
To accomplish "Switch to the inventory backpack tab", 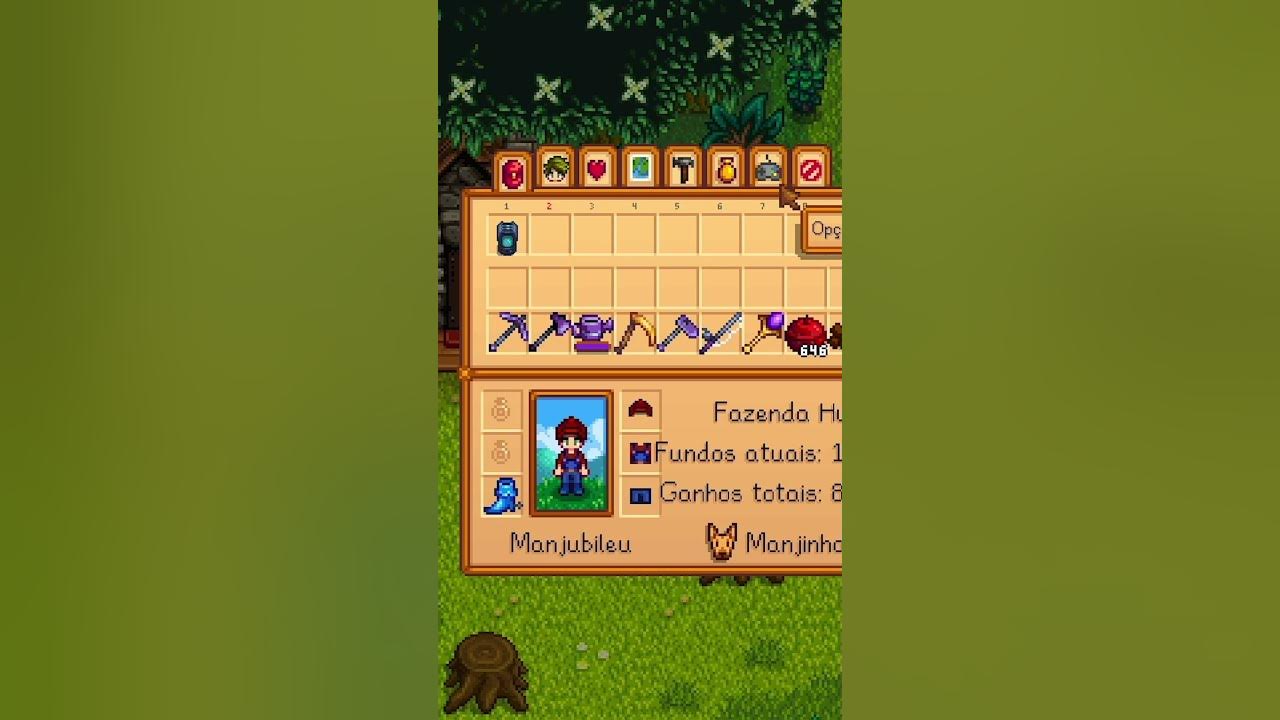I will 512,172.
